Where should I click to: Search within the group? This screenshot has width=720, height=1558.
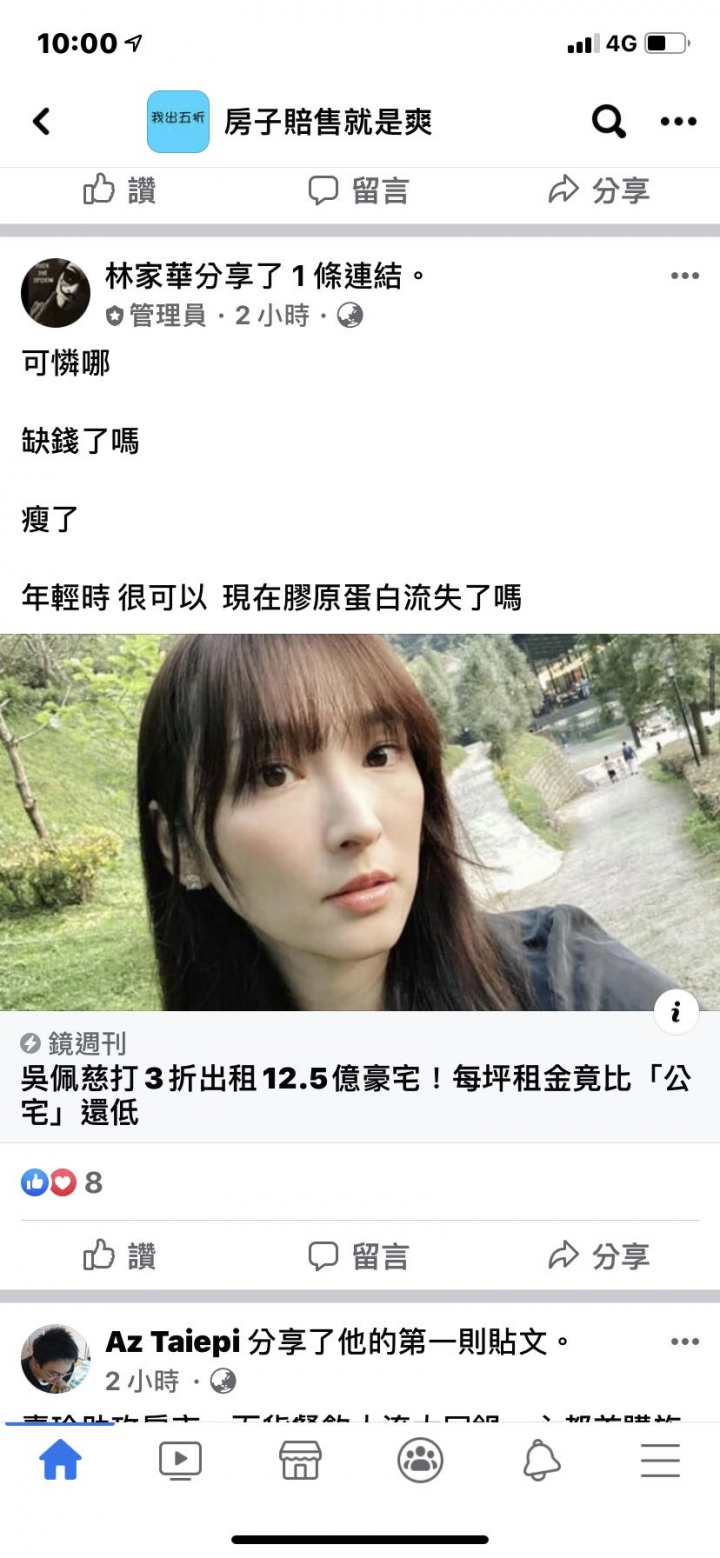click(609, 122)
